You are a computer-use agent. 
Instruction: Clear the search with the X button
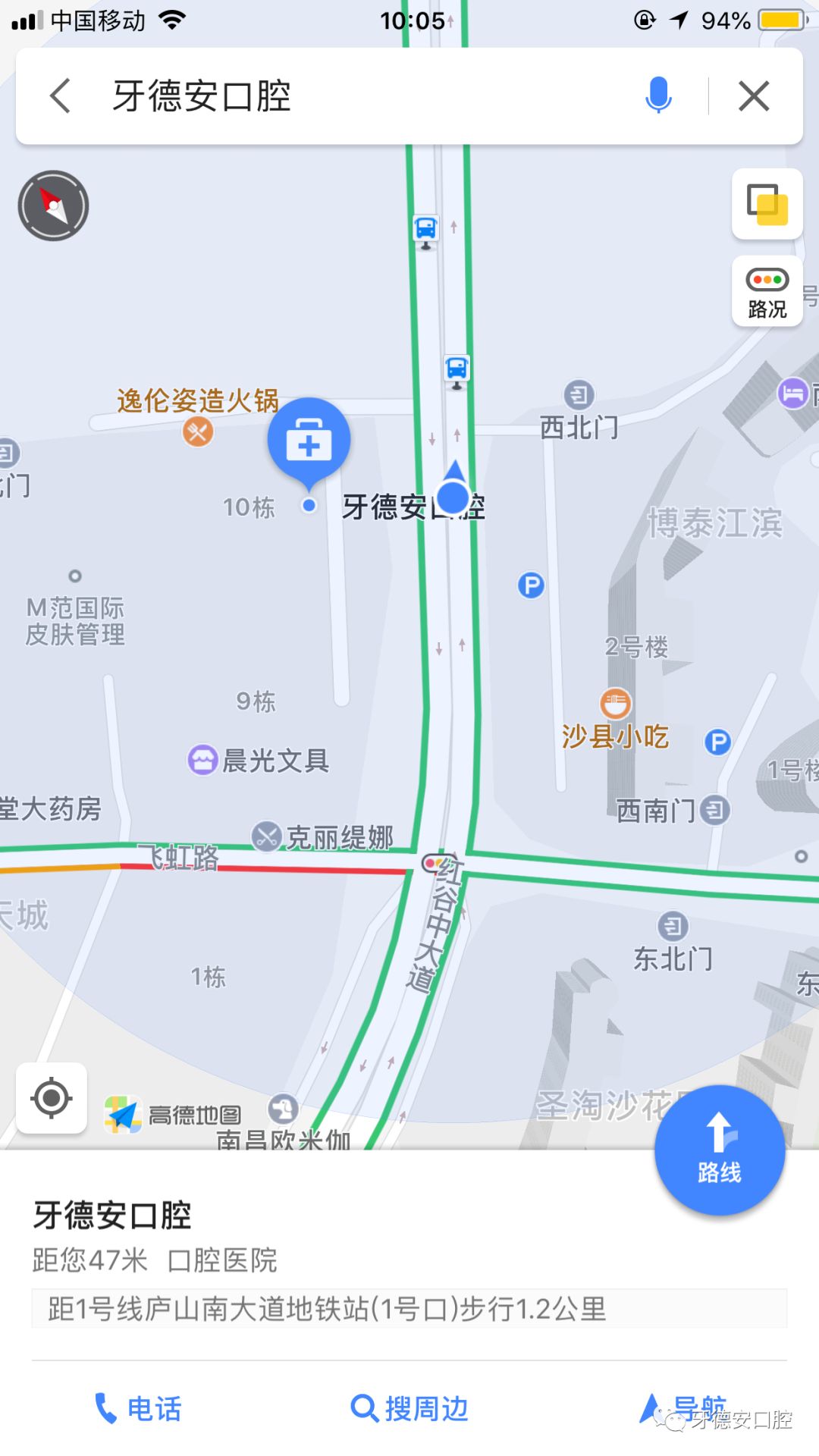click(x=754, y=96)
